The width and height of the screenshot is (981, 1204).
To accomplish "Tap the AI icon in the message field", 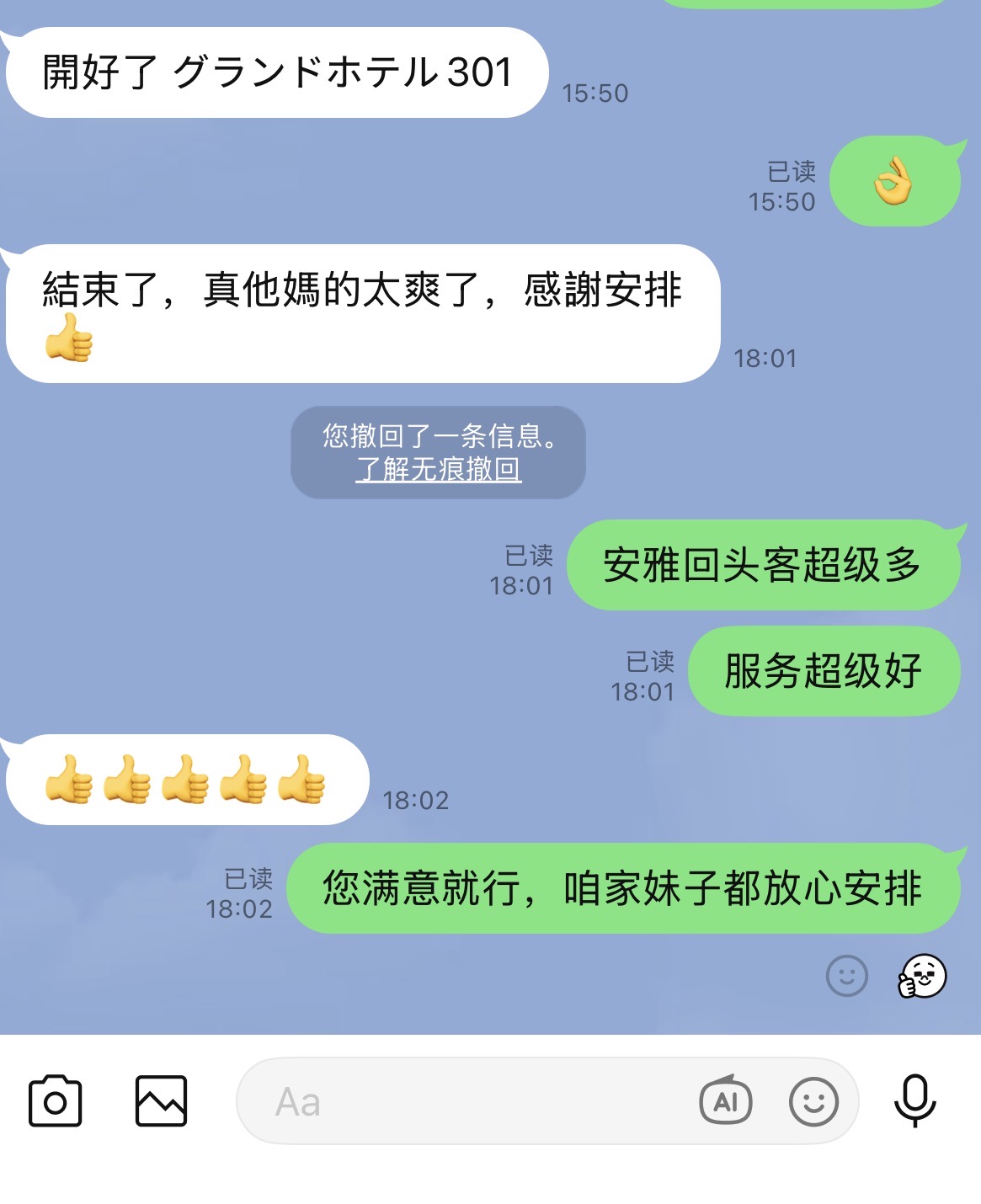I will 726,1101.
